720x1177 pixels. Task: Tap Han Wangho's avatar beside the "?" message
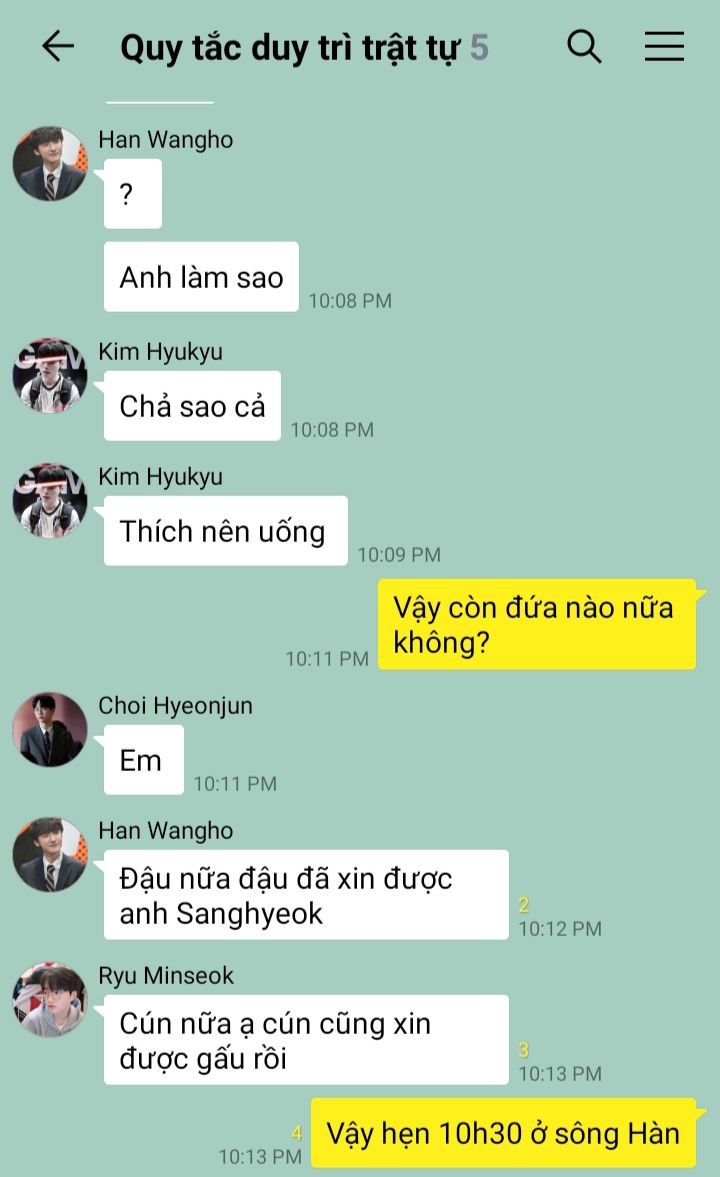click(x=50, y=164)
